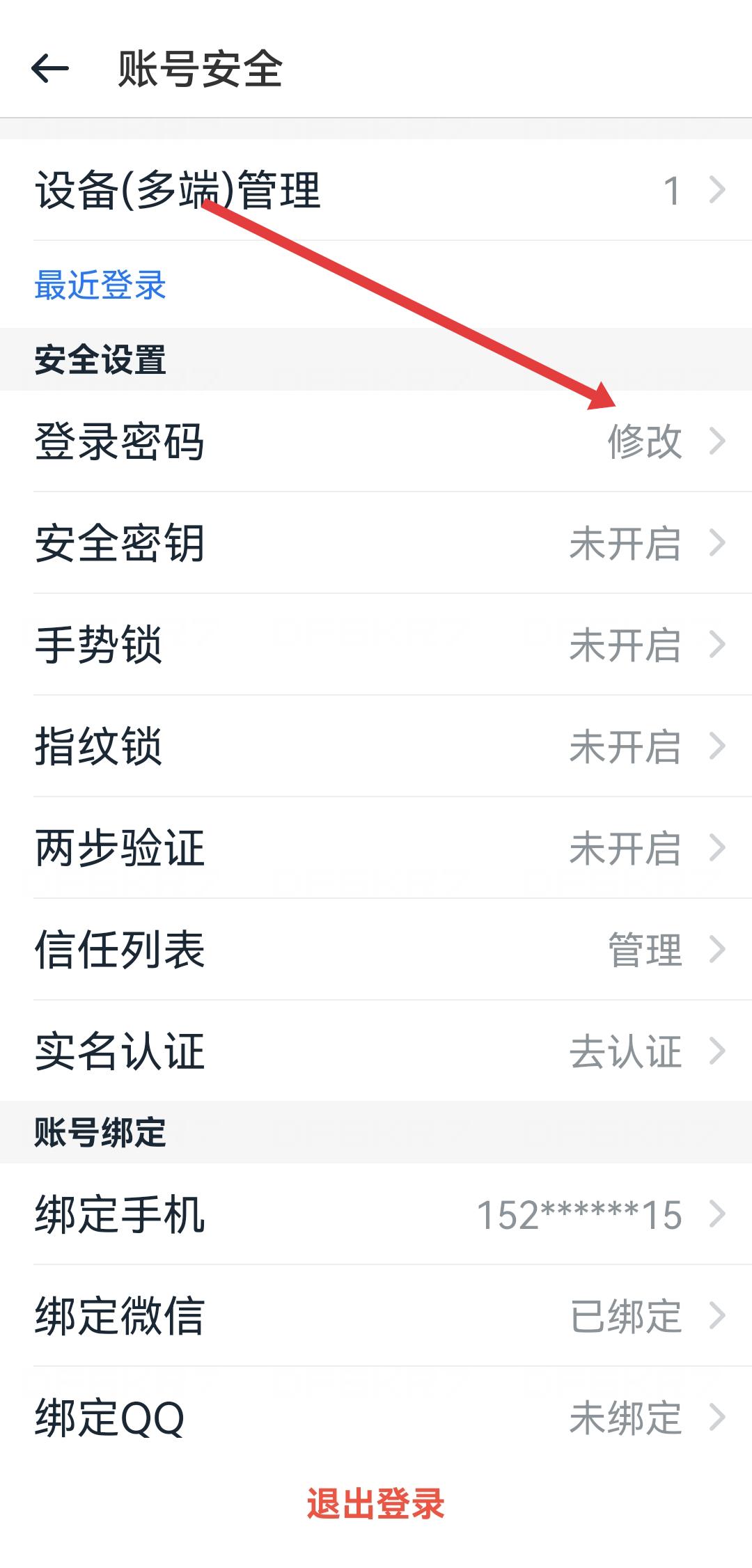Open 登录密码 to modify password
The image size is (752, 1568).
pyautogui.click(x=376, y=441)
